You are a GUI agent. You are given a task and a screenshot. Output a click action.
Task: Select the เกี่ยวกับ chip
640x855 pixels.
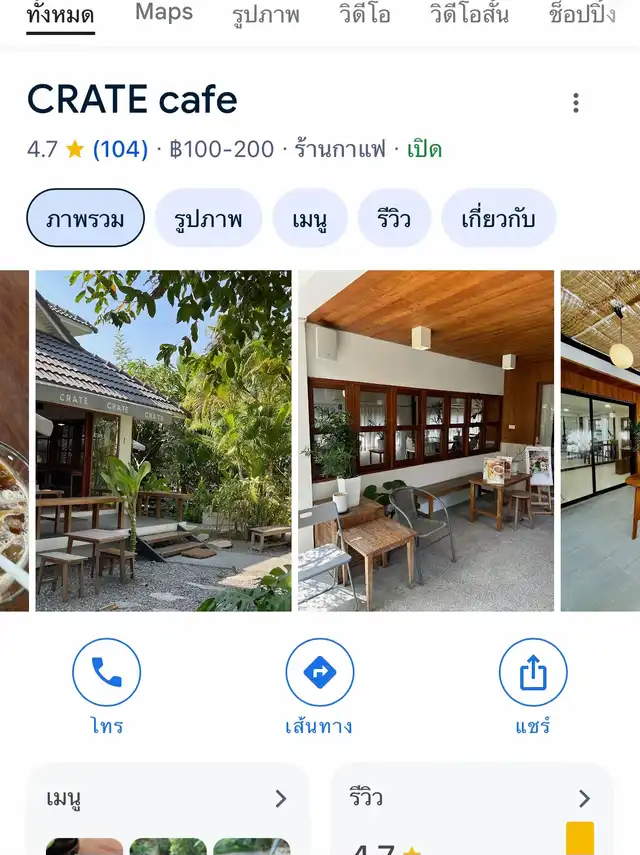498,218
